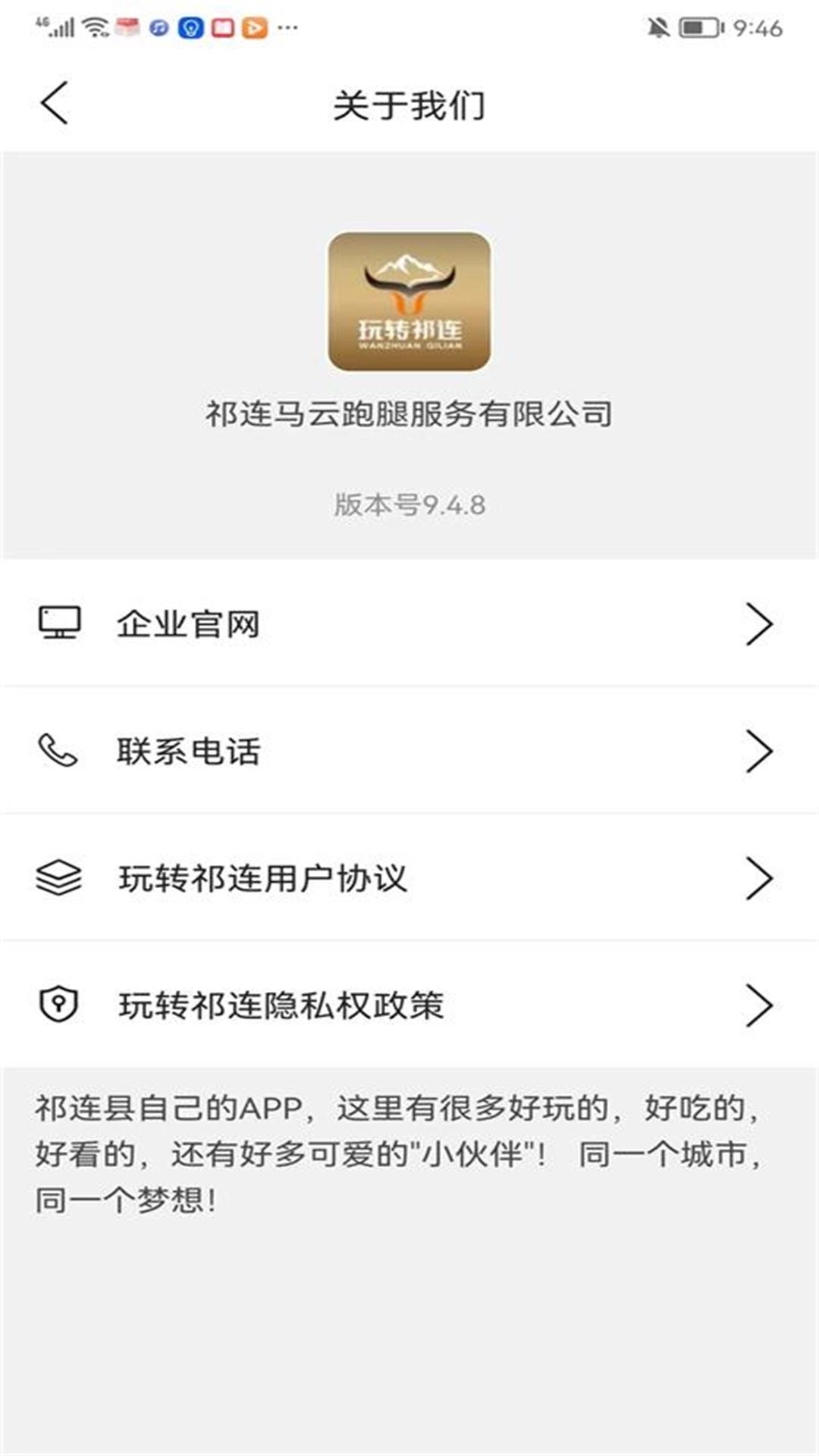Select the layers icon beside 玩转祁连用户协议
This screenshot has width=819, height=1456.
click(59, 876)
